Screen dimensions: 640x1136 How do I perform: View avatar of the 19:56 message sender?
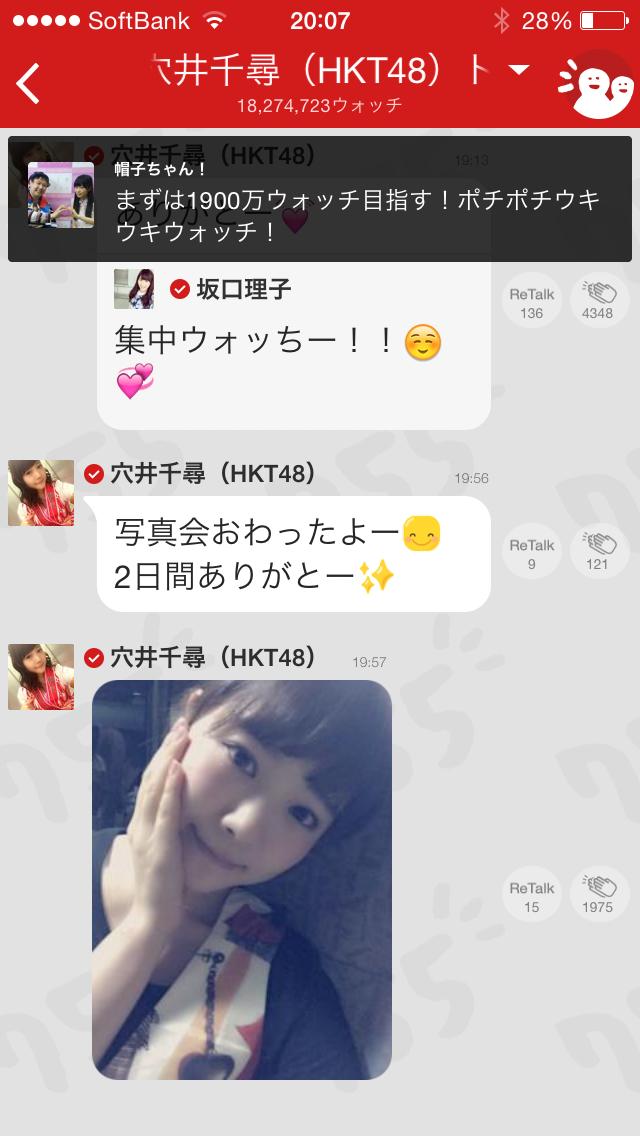tap(41, 493)
